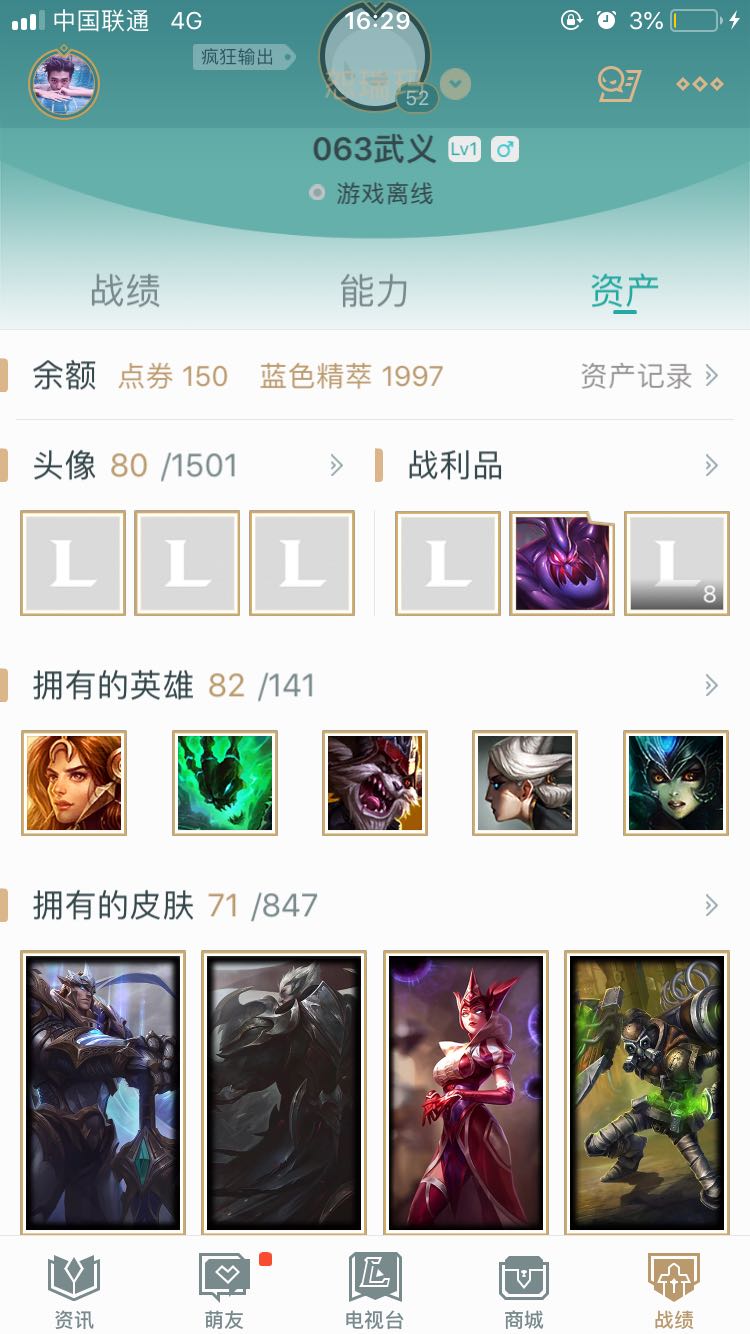Switch to the 能力 tab
The width and height of the screenshot is (750, 1334).
click(374, 291)
